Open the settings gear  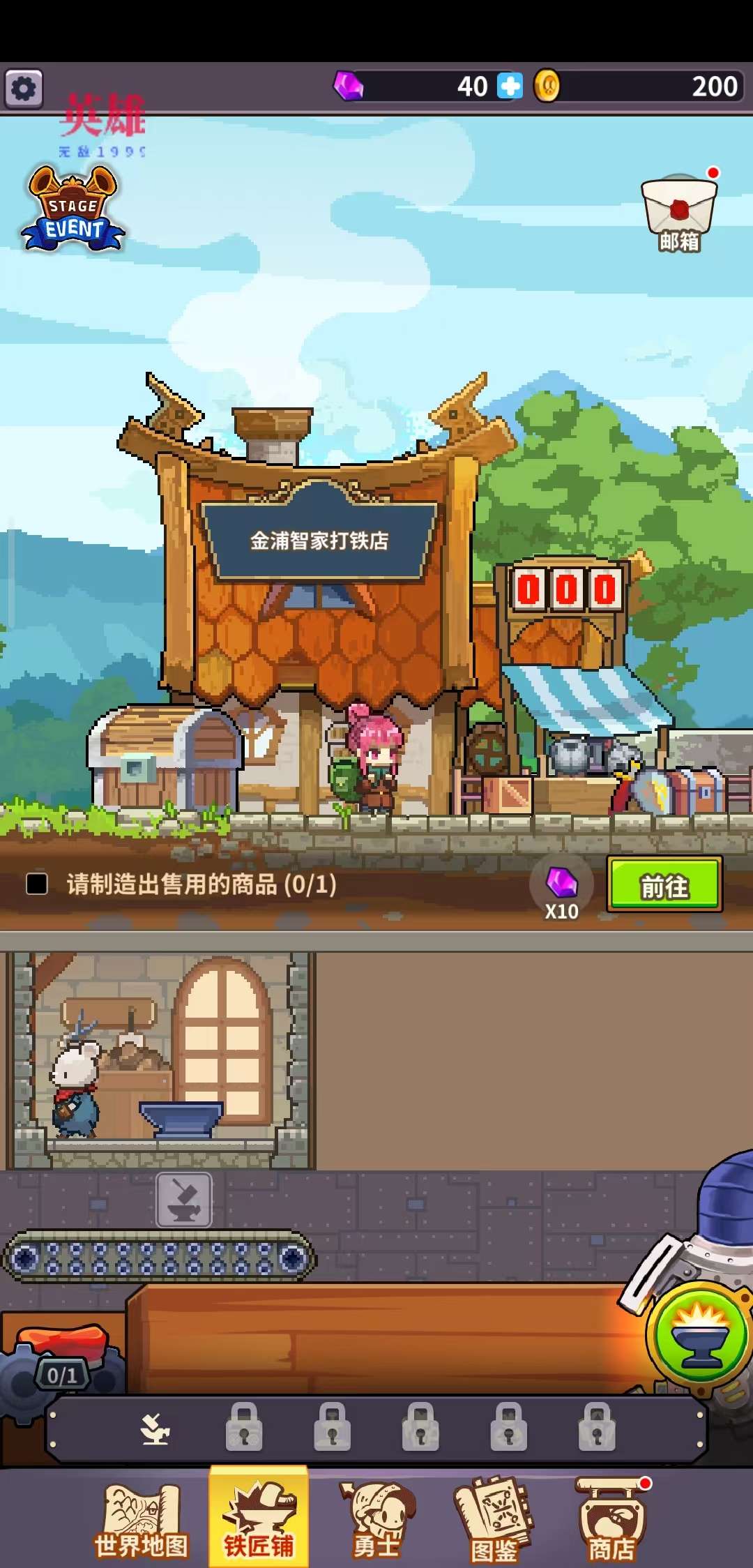click(x=24, y=89)
